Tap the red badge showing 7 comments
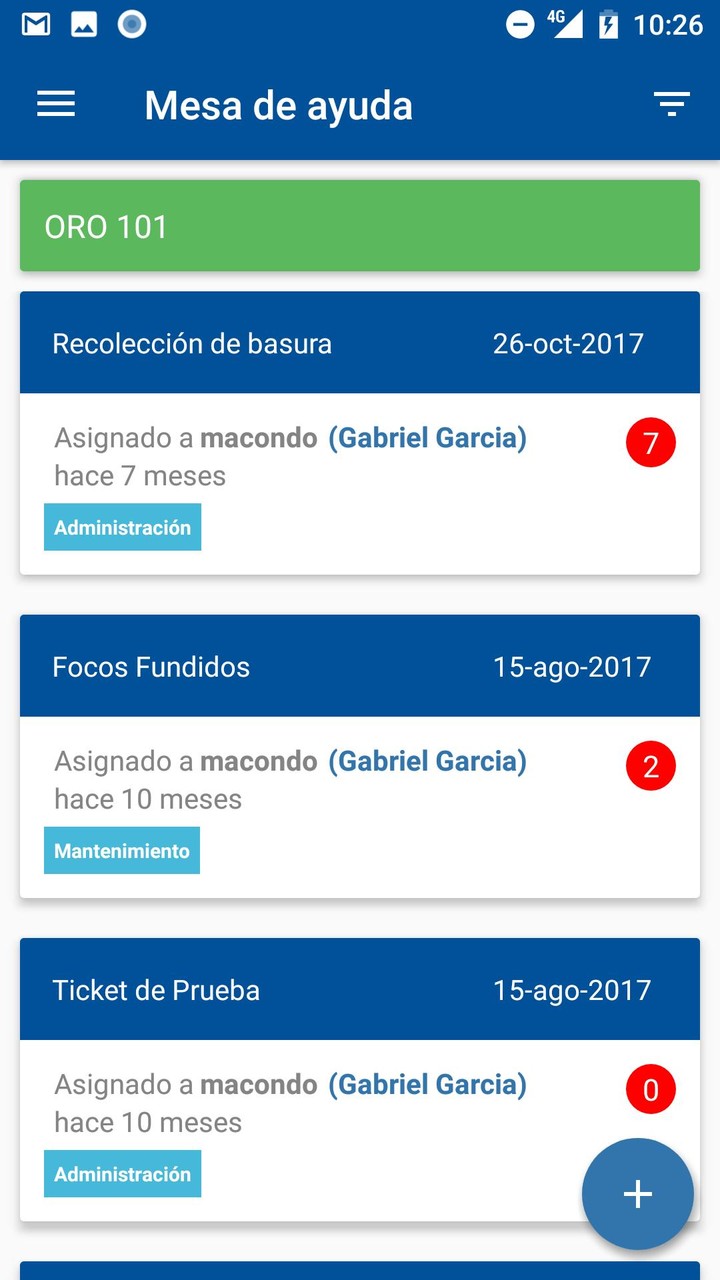The width and height of the screenshot is (720, 1280). point(651,441)
